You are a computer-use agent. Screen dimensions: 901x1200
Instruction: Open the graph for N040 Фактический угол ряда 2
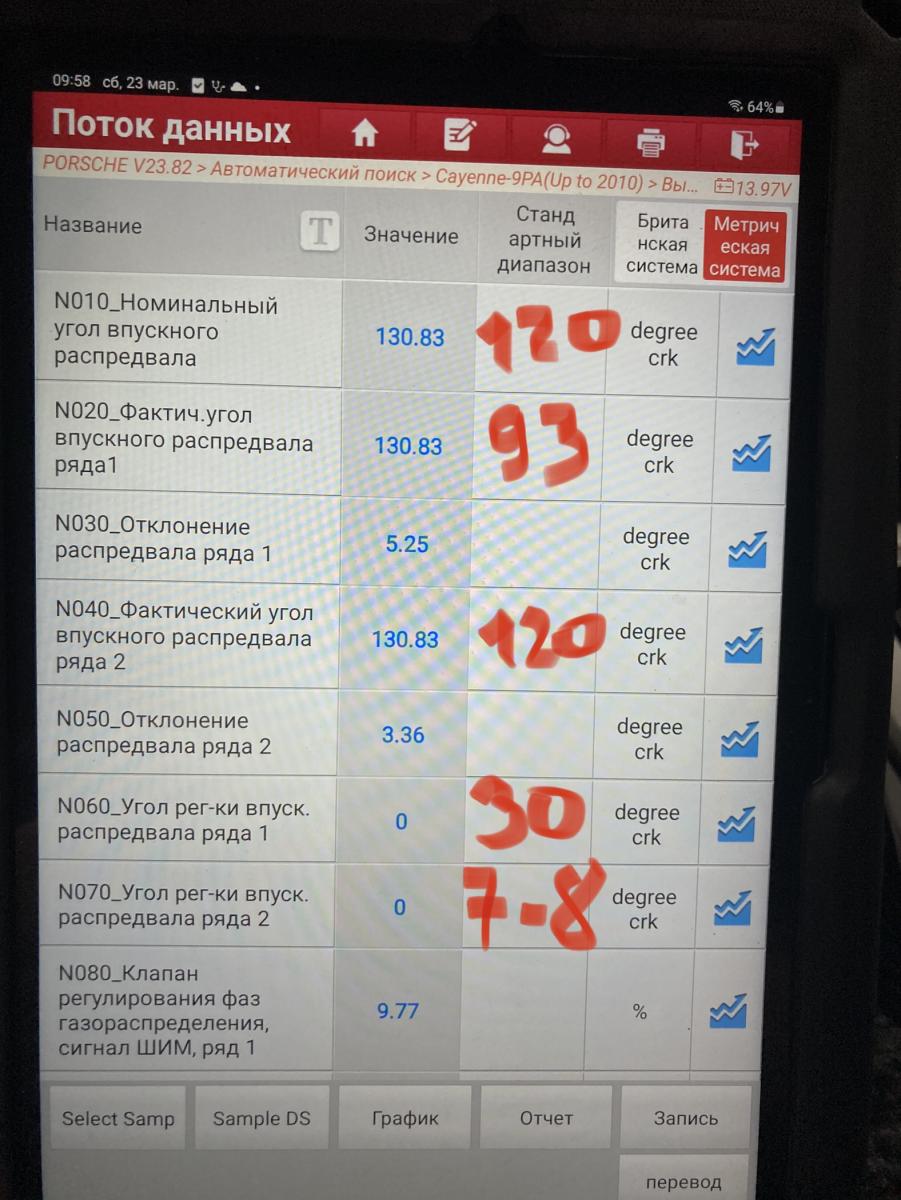pos(744,646)
